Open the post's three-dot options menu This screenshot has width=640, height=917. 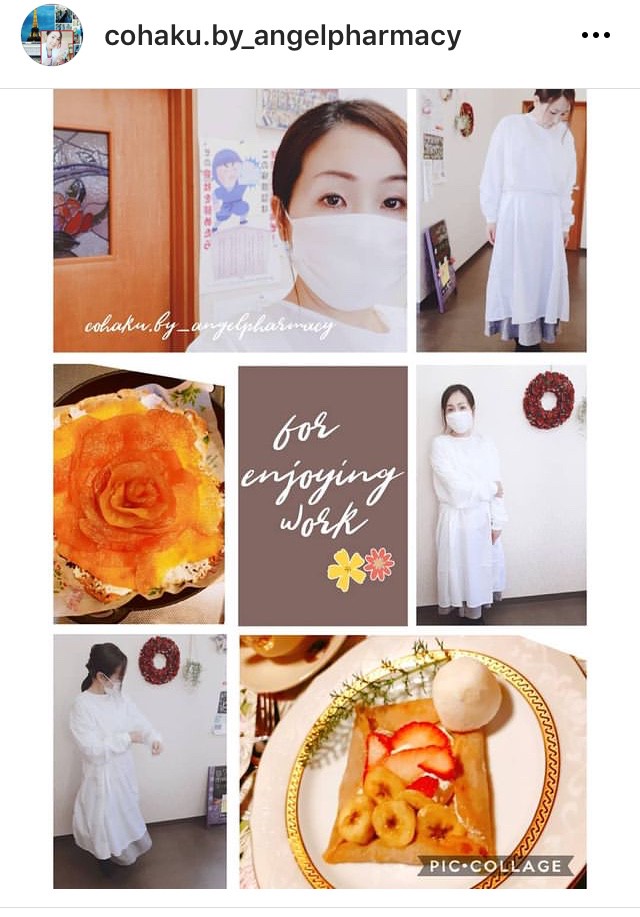pos(595,37)
